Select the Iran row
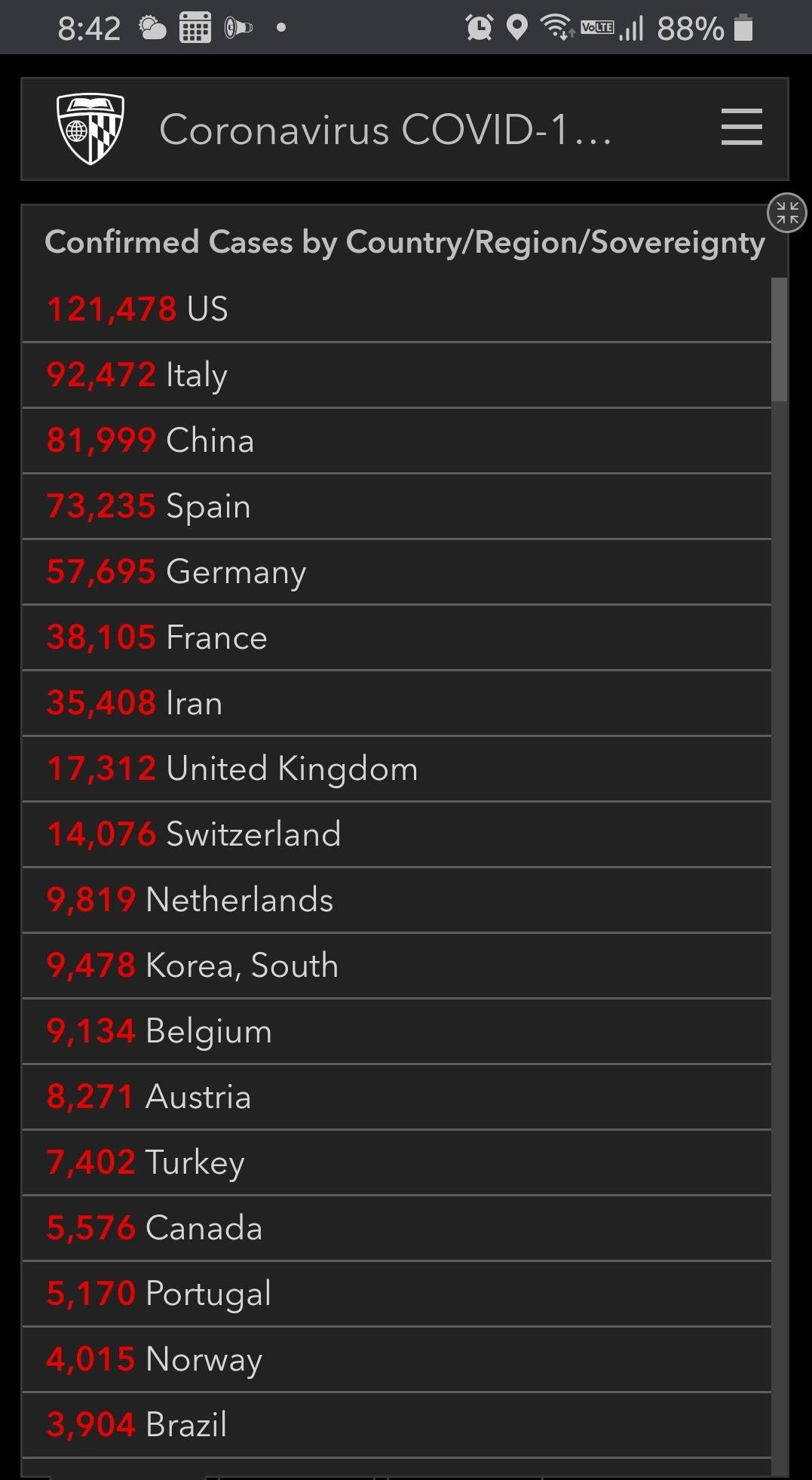Viewport: 812px width, 1480px height. pos(397,703)
